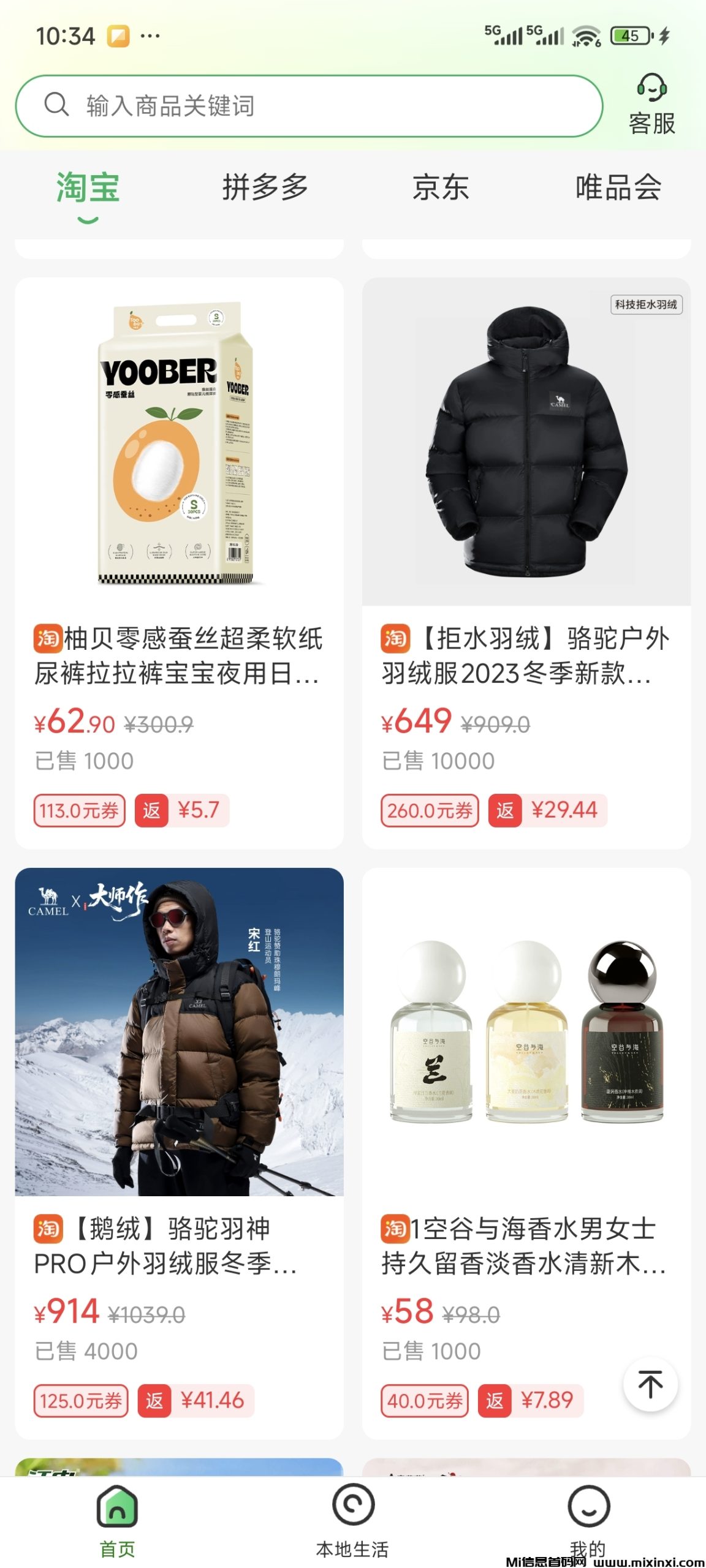
Task: Switch to the 唯品会 tab
Action: pyautogui.click(x=618, y=187)
